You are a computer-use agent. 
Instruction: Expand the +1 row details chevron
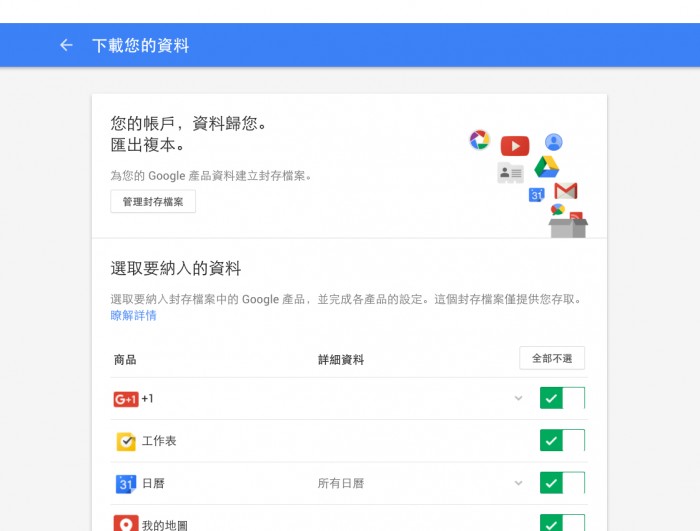tap(518, 398)
